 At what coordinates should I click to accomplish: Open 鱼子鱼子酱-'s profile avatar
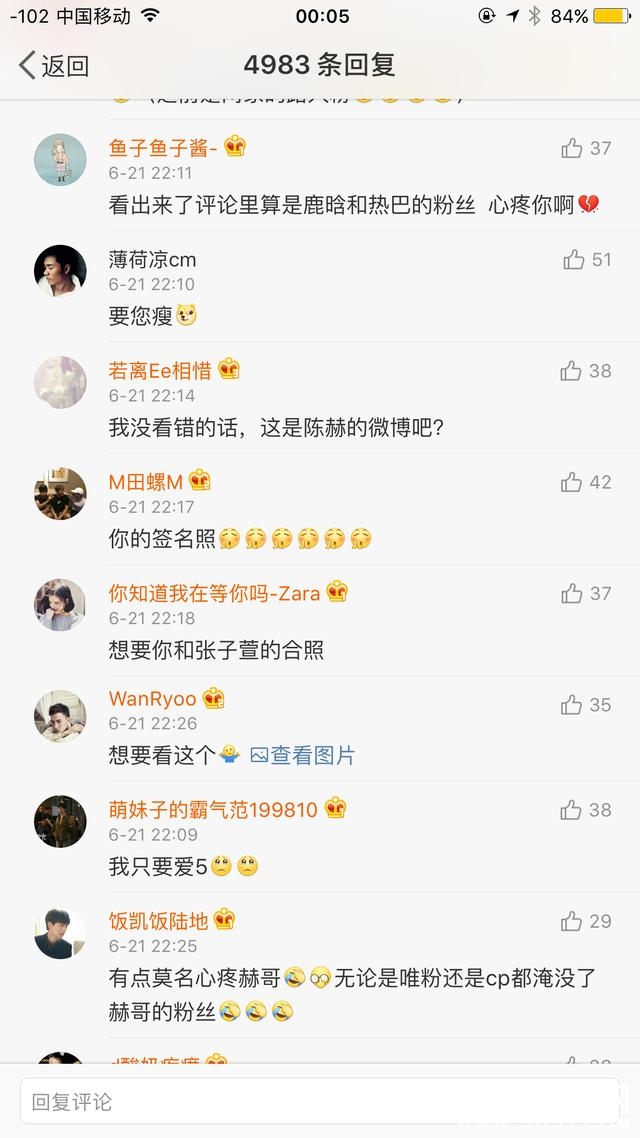coord(60,160)
